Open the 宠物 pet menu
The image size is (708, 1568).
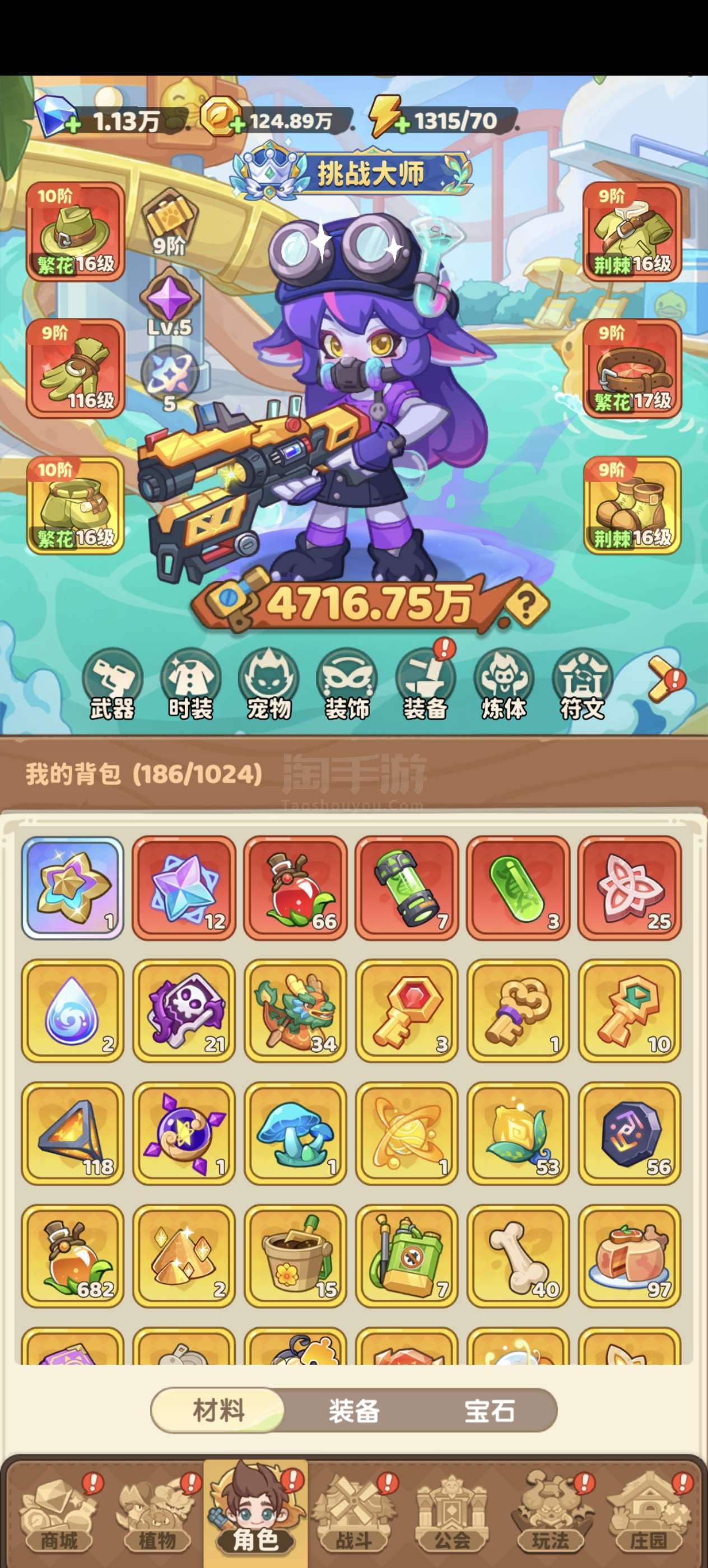pos(268,685)
